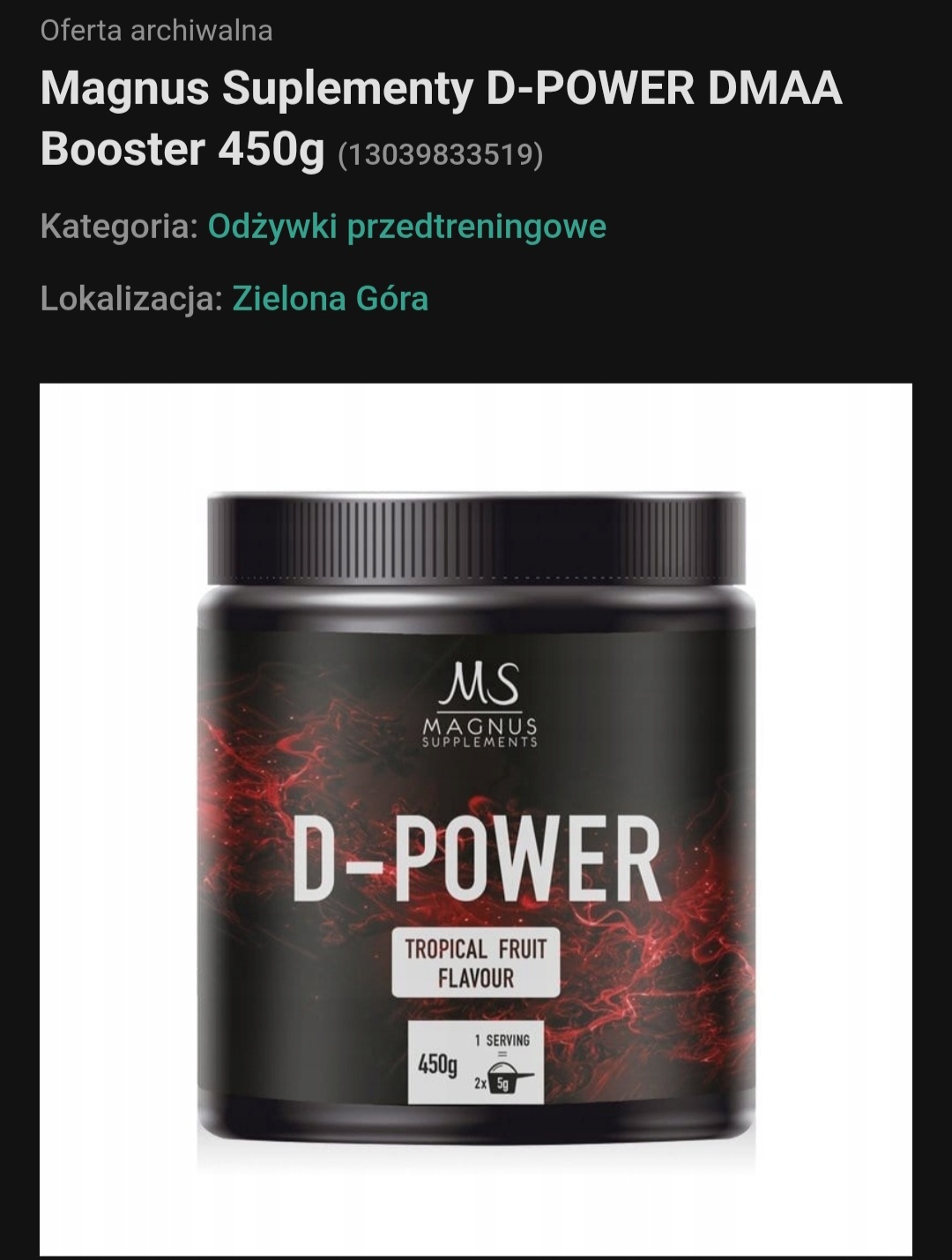Viewport: 952px width, 1260px height.
Task: Open the Zielona Góra location link
Action: 330,299
